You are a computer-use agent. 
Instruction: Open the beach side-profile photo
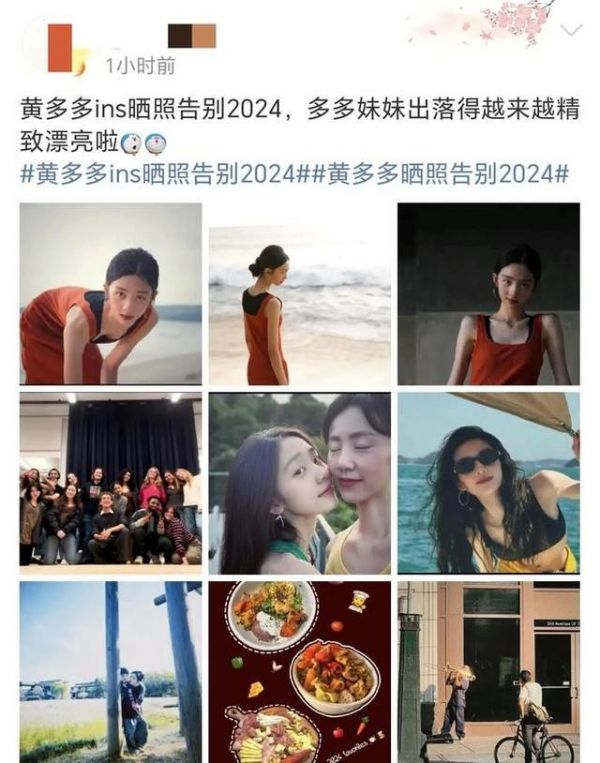298,305
